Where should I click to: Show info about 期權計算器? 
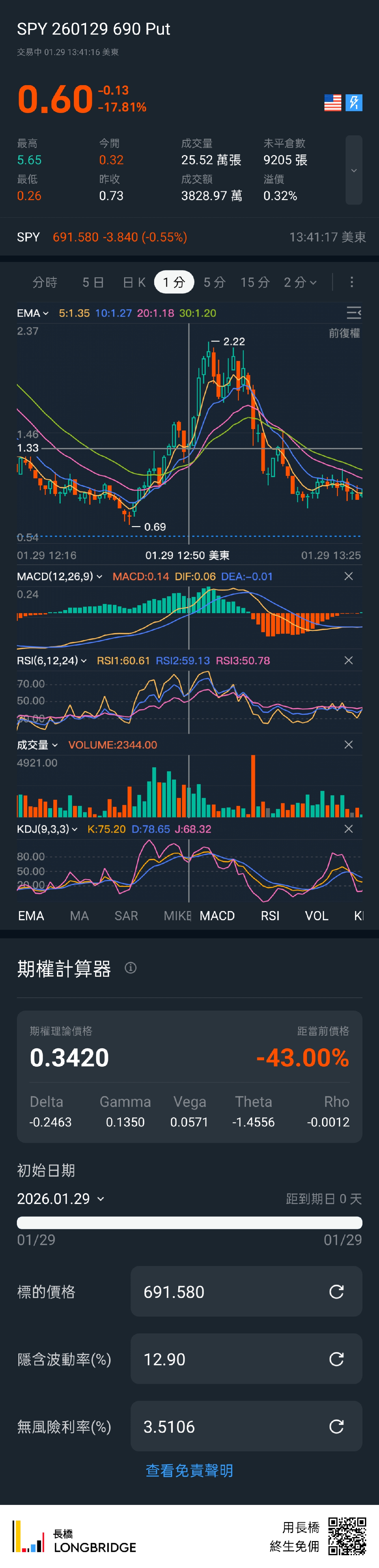click(131, 968)
